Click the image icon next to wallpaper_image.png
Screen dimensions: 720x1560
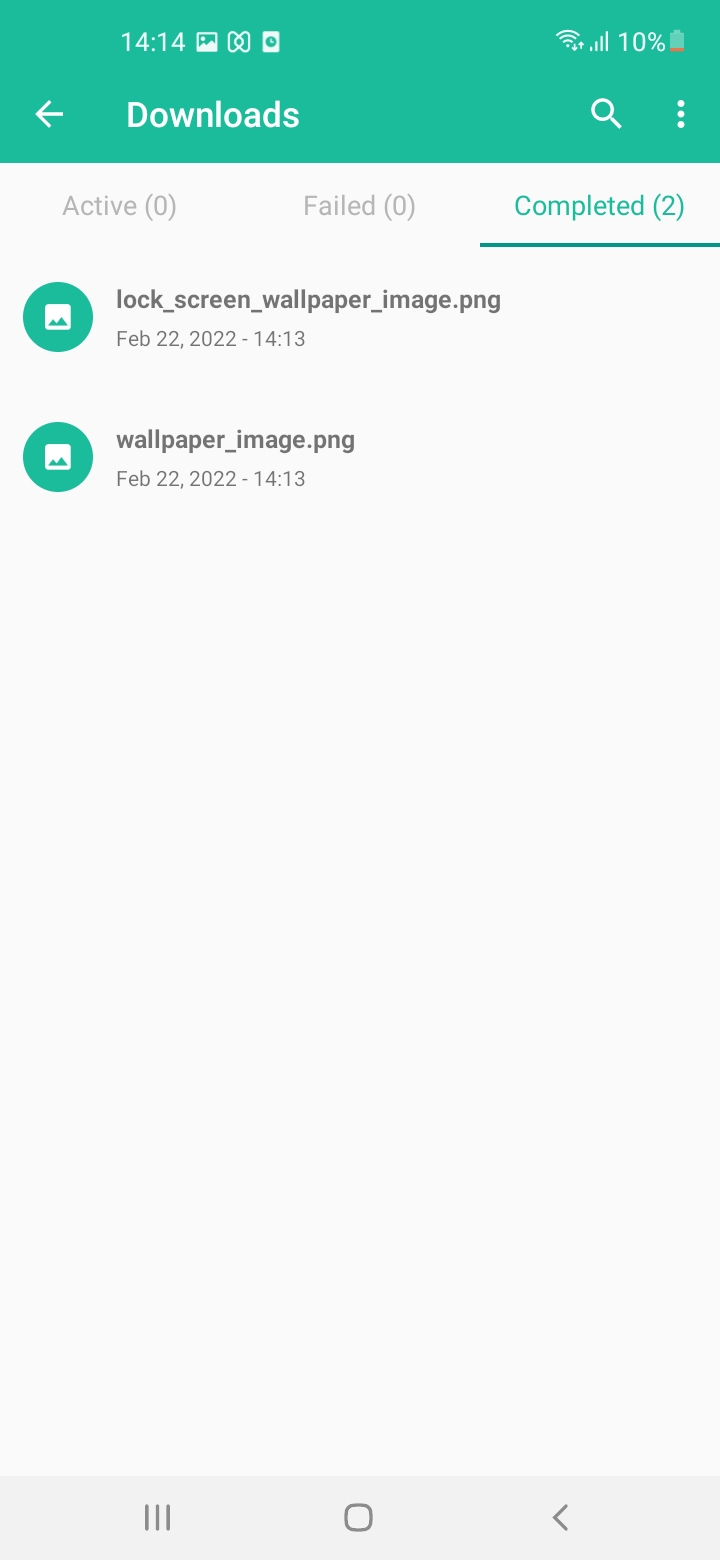click(x=57, y=456)
